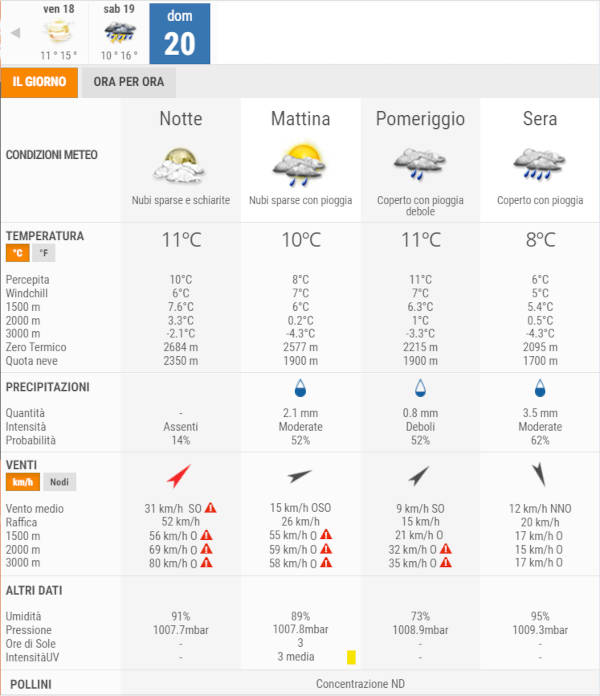The image size is (600, 696).
Task: Go to previous days with left arrow
Action: click(x=15, y=33)
